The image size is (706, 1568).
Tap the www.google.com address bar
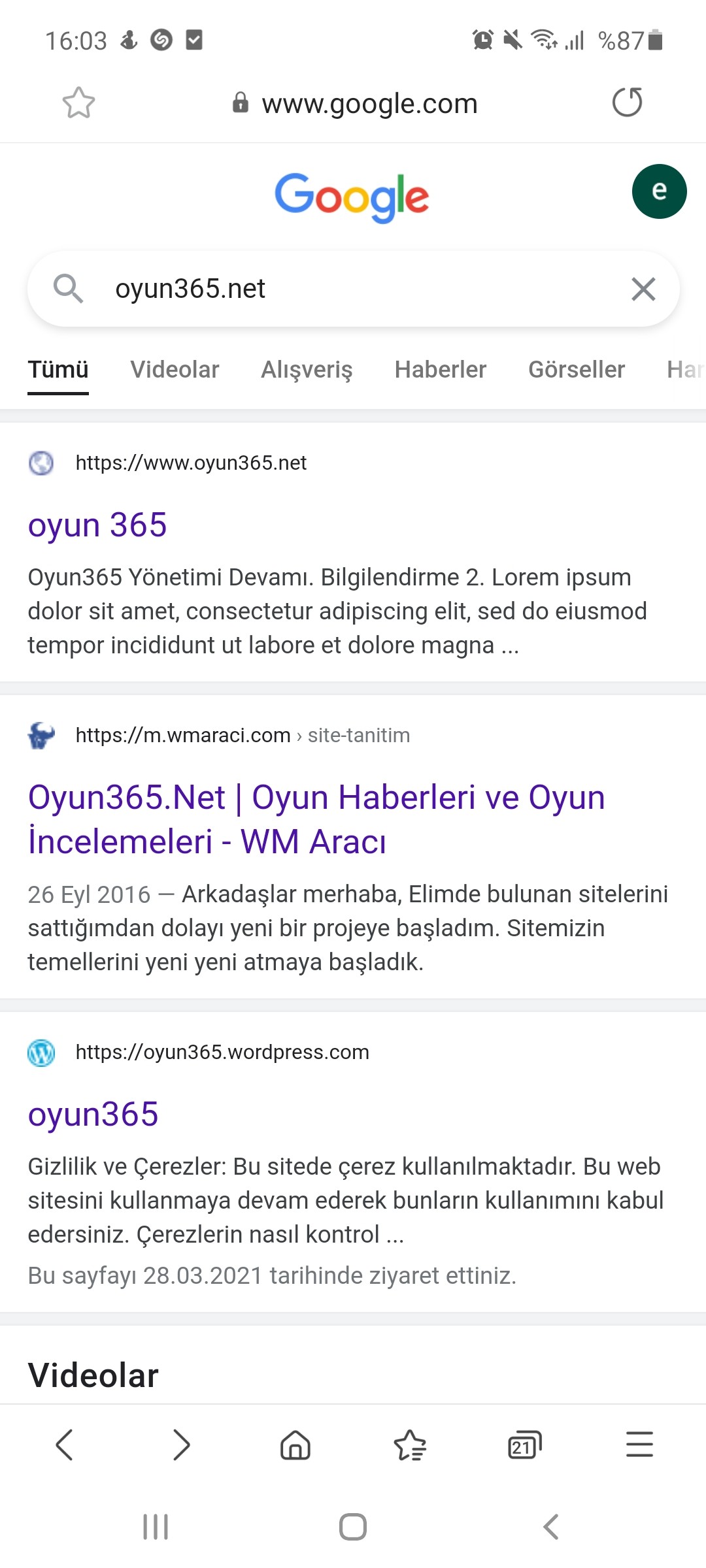coord(355,103)
